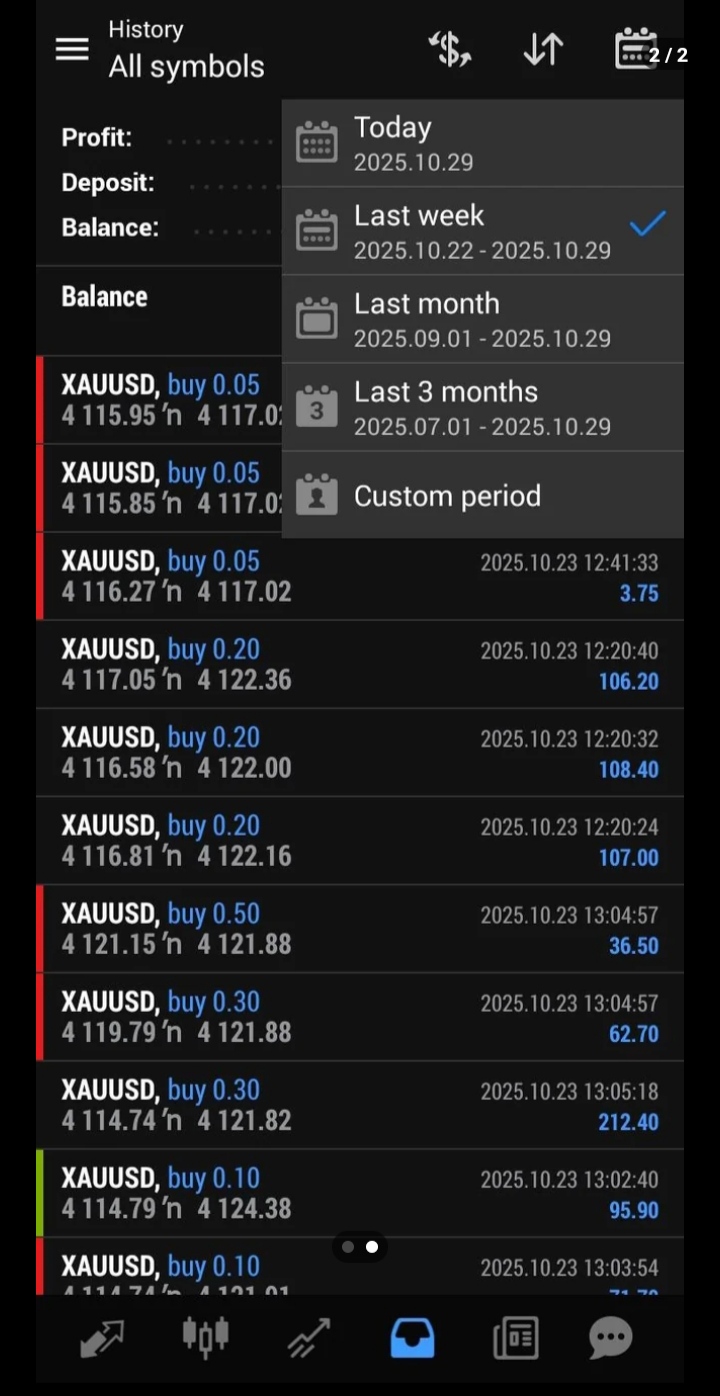Open the Custom period option
The height and width of the screenshot is (1396, 720).
(482, 495)
